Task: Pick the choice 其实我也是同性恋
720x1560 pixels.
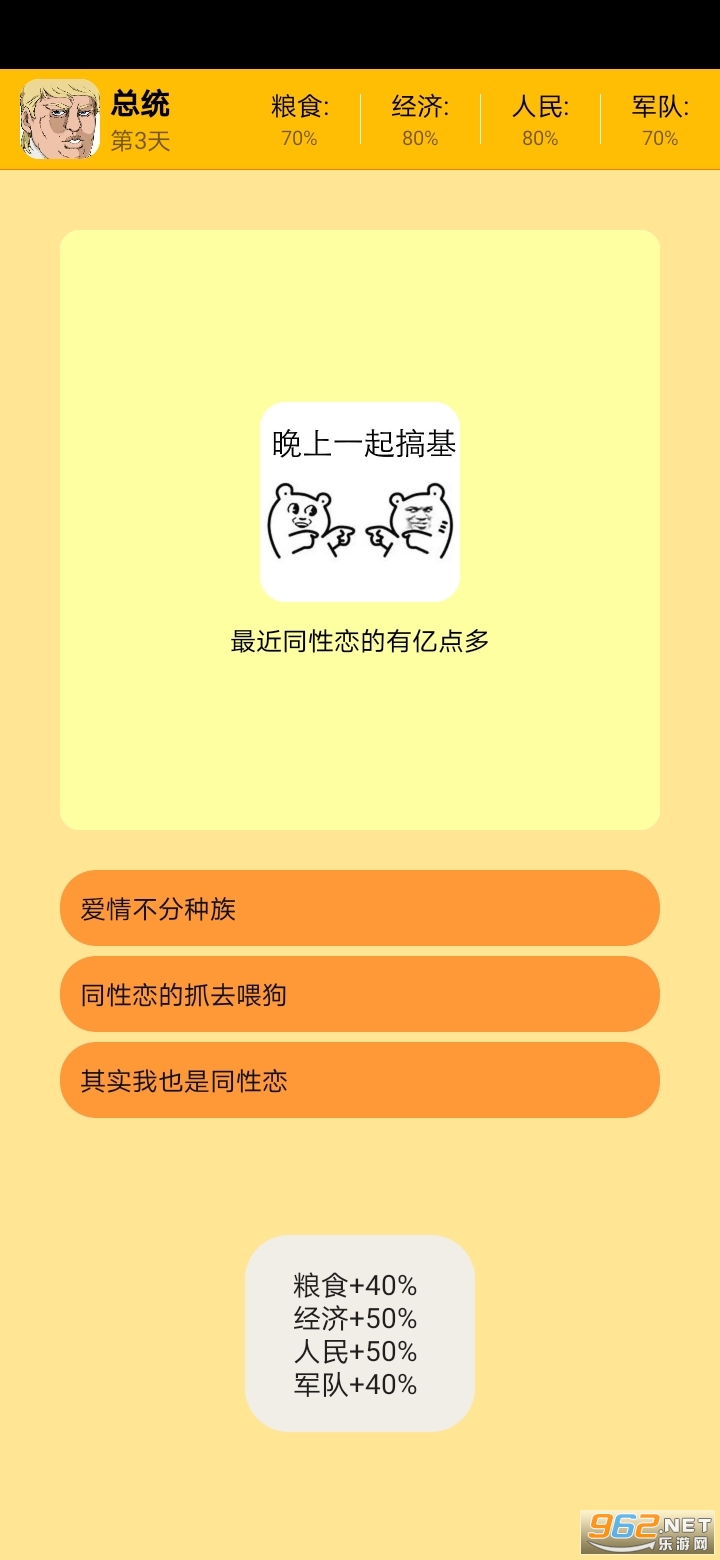Action: pyautogui.click(x=360, y=1080)
